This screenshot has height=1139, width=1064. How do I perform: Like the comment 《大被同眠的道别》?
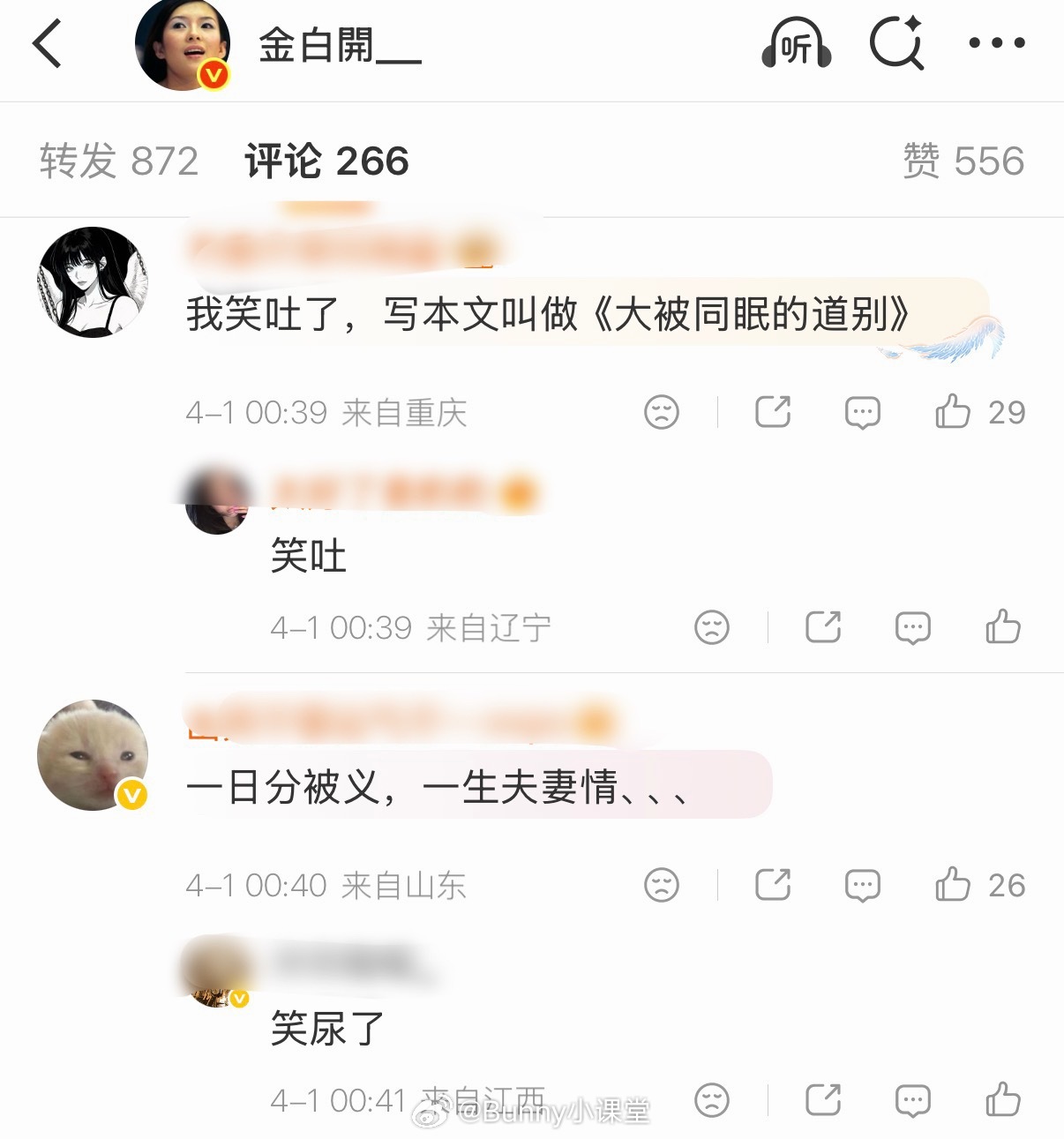click(951, 411)
